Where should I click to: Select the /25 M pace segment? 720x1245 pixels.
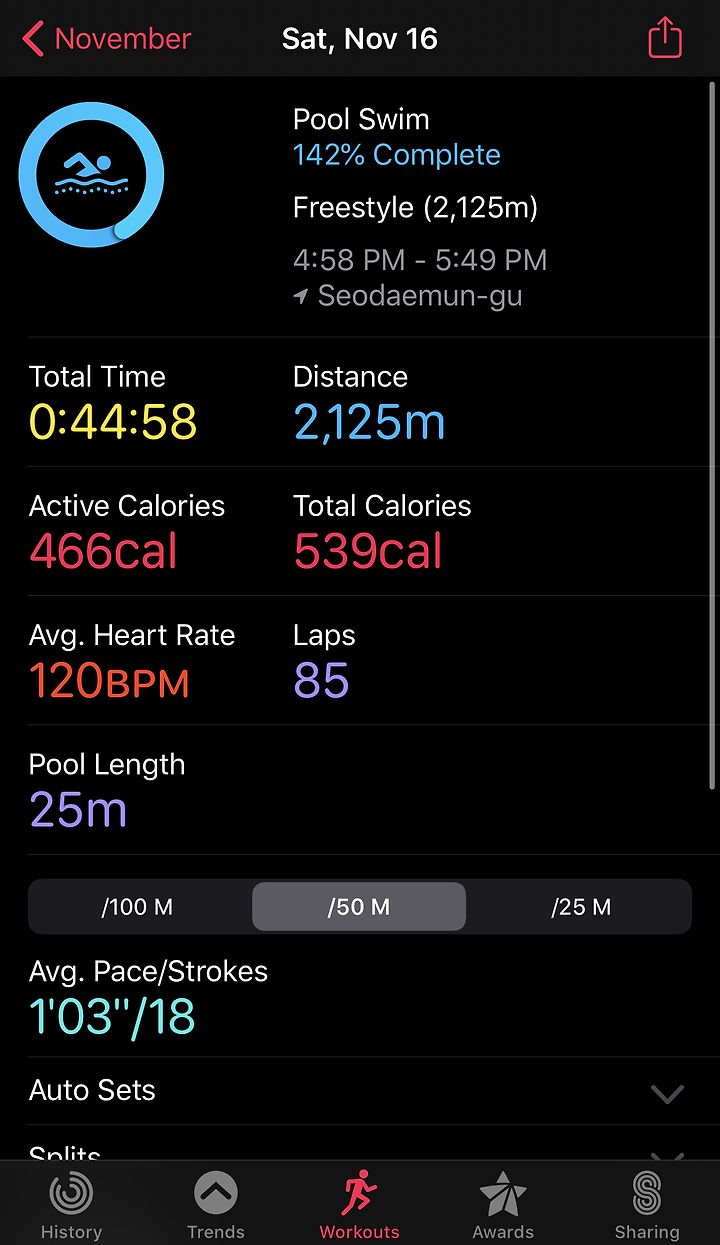point(580,907)
